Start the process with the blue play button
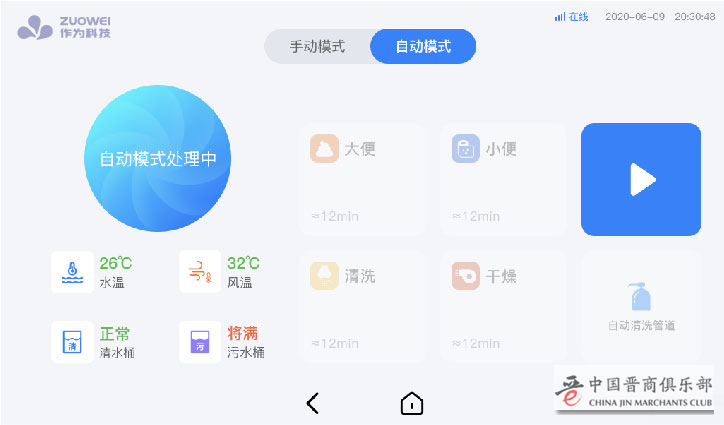This screenshot has width=724, height=425. 640,179
